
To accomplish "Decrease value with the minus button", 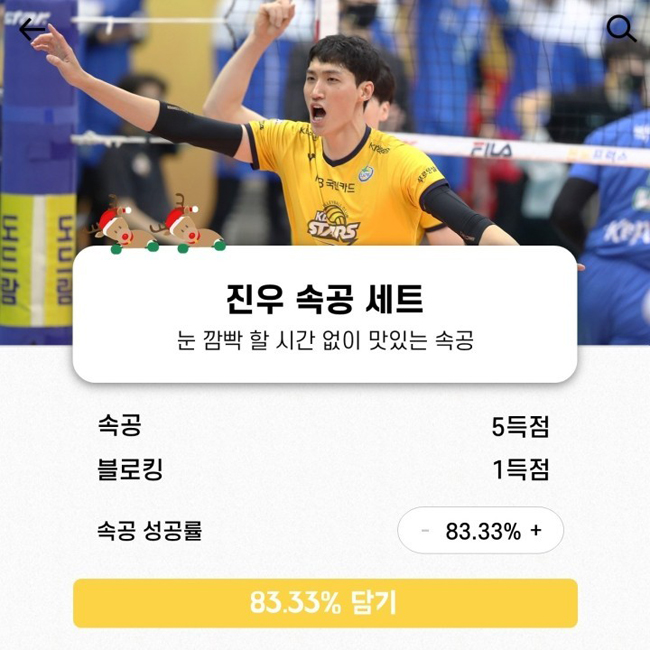I will (425, 531).
